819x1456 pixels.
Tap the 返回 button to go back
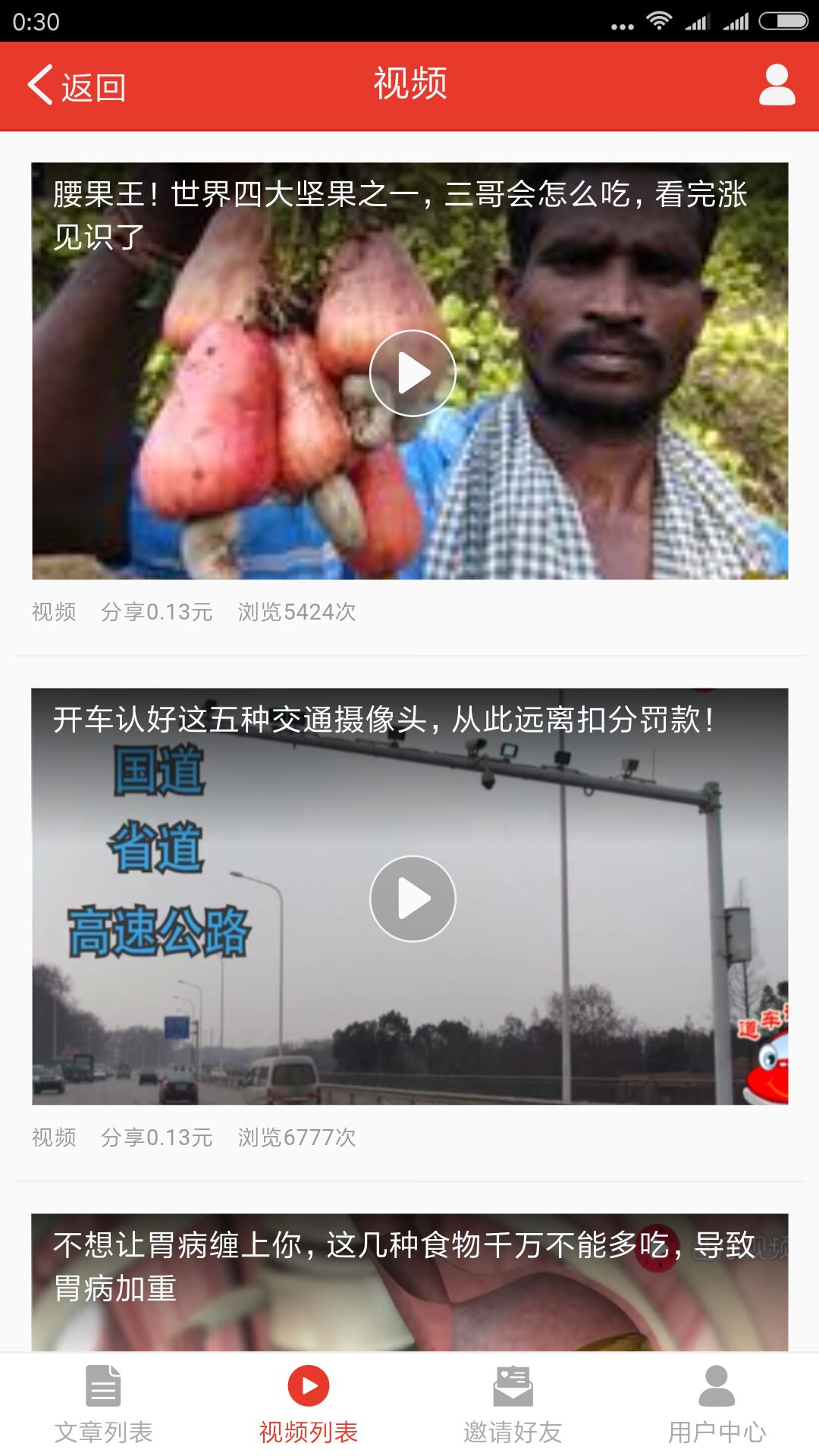[x=76, y=85]
